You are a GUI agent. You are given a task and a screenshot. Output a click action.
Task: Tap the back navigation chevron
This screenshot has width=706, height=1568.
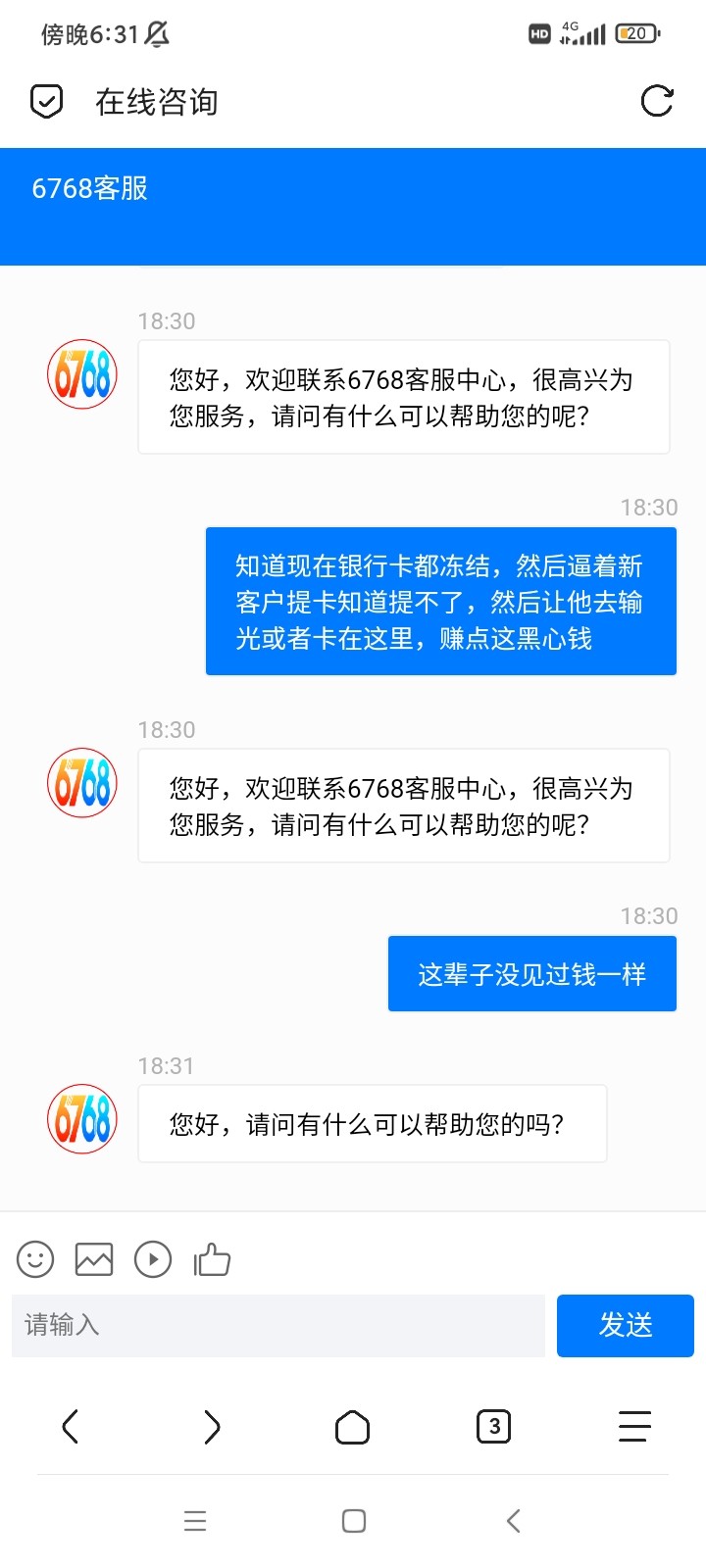71,1427
